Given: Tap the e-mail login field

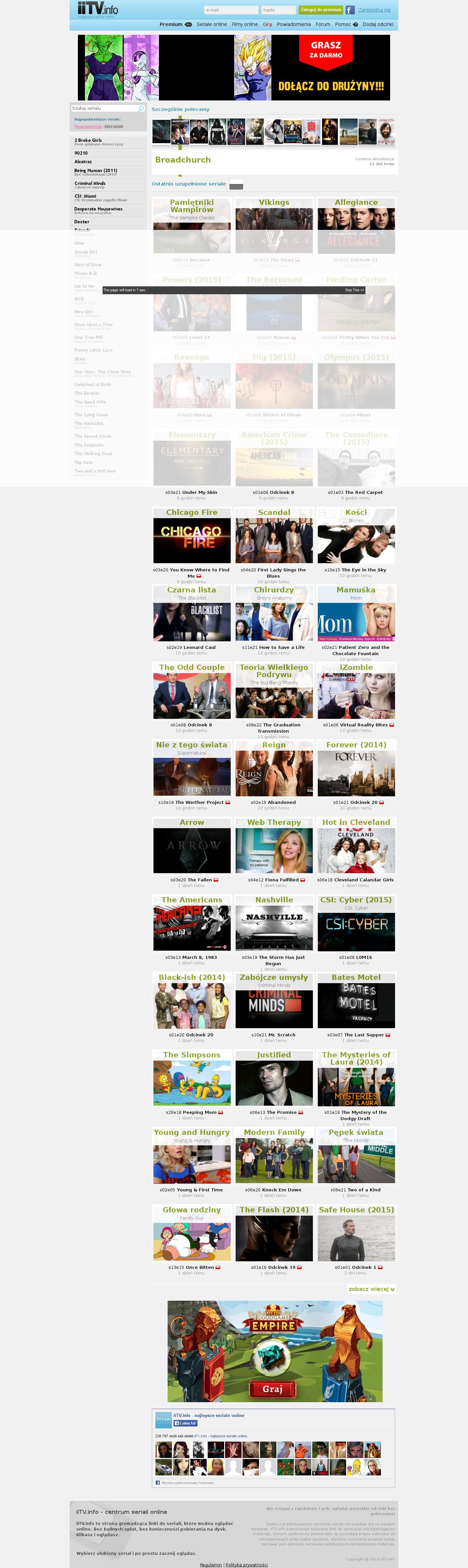Looking at the screenshot, I should tap(230, 10).
